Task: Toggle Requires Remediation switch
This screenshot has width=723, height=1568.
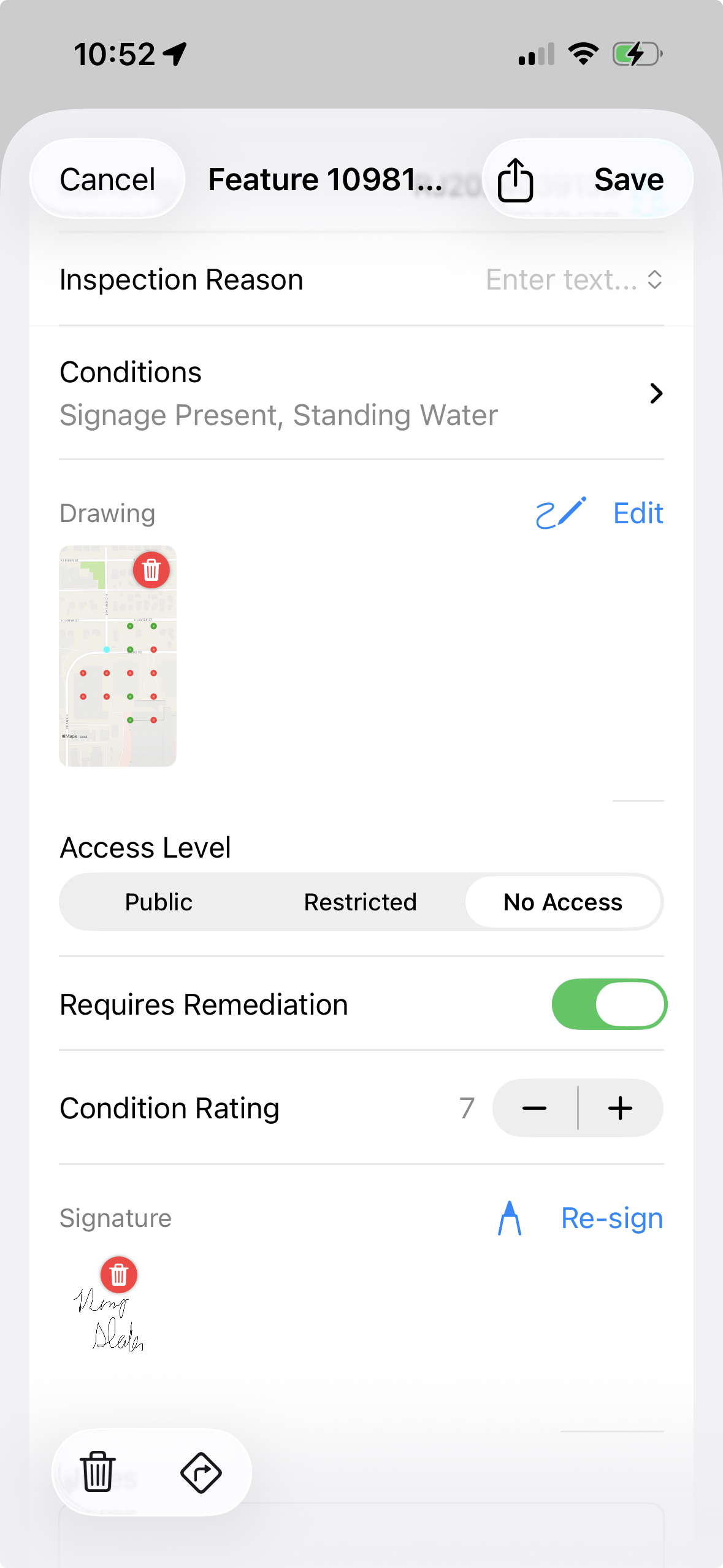Action: pos(609,1004)
